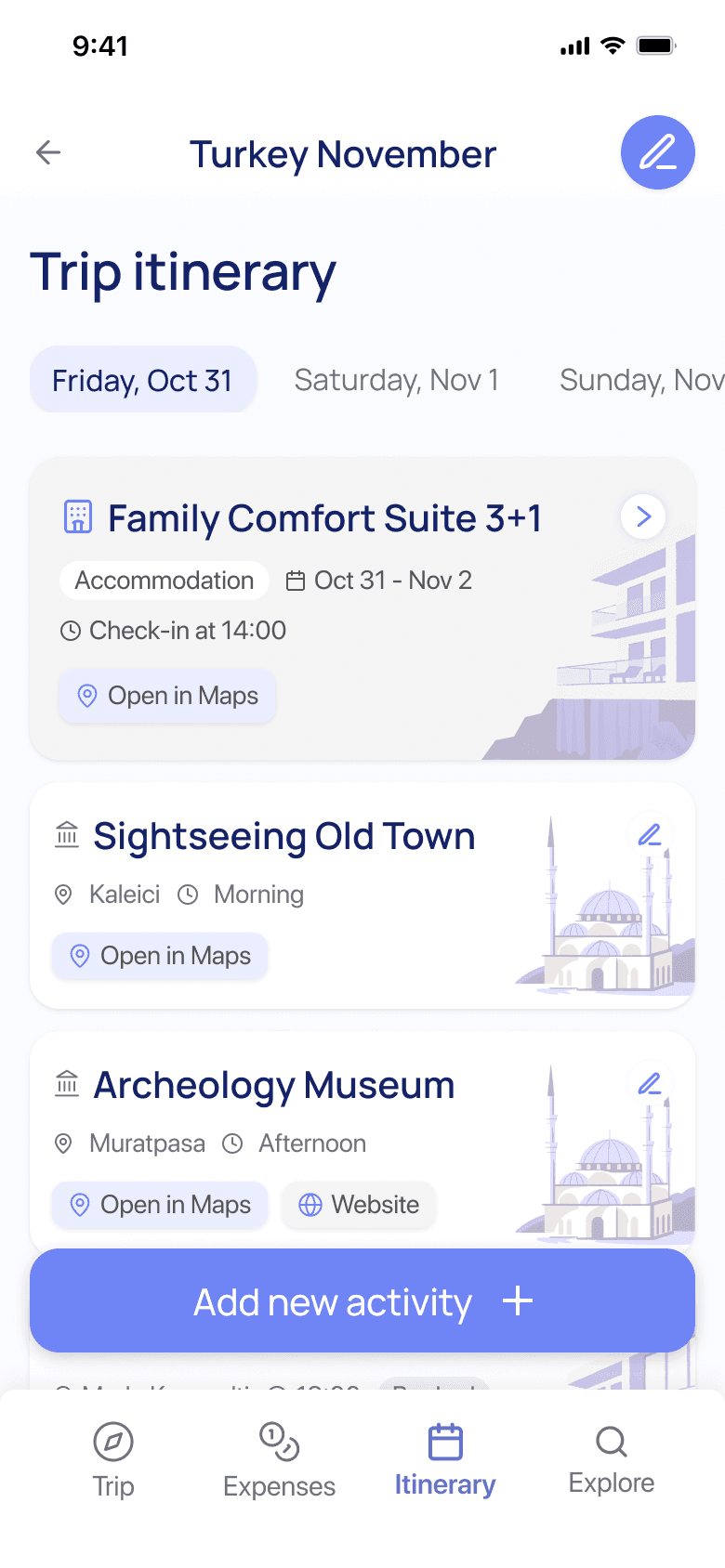Add new activity
Screen dimensions: 725x1568
[x=362, y=1301]
